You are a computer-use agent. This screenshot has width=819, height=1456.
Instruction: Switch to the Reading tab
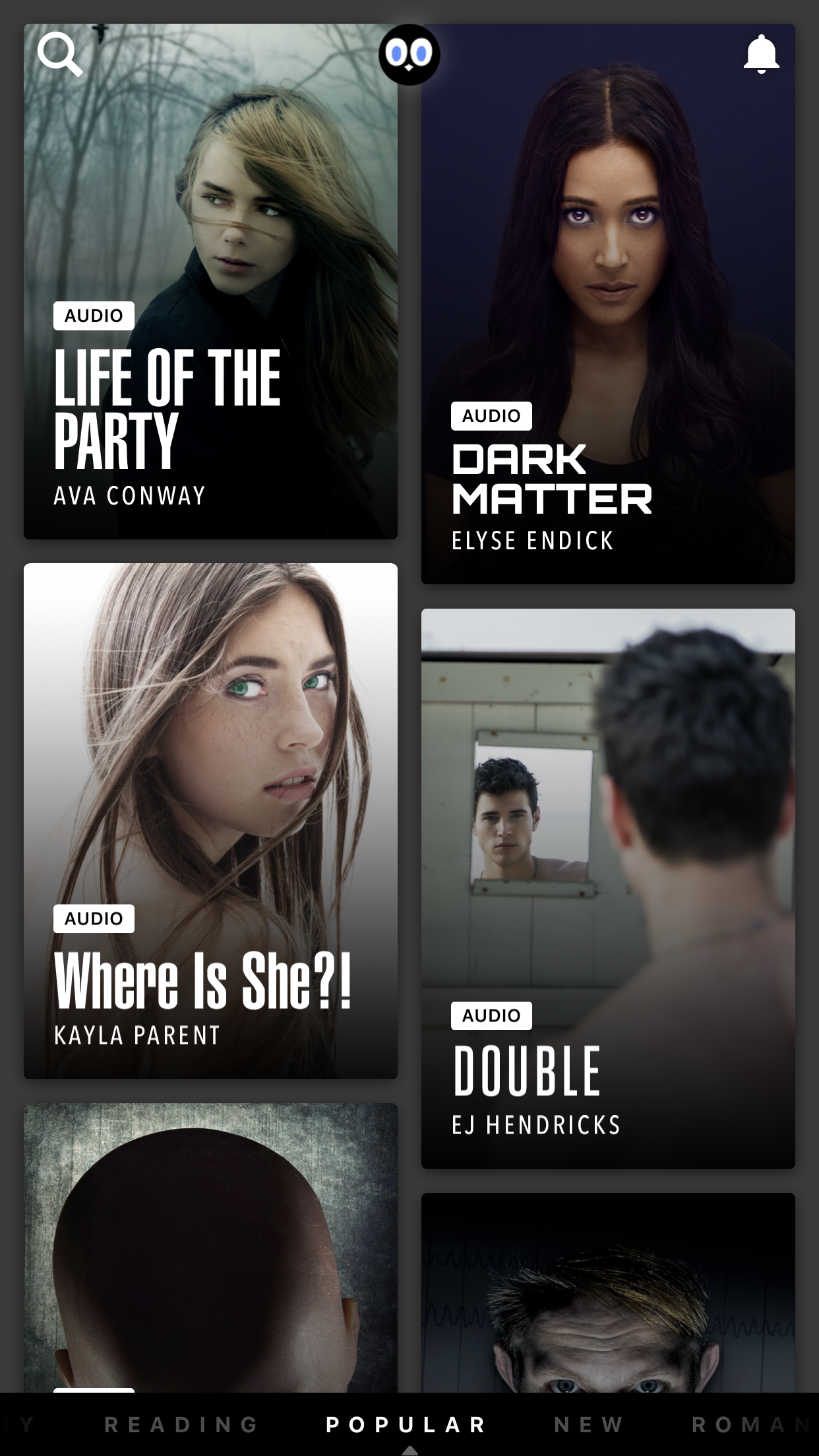[181, 1424]
